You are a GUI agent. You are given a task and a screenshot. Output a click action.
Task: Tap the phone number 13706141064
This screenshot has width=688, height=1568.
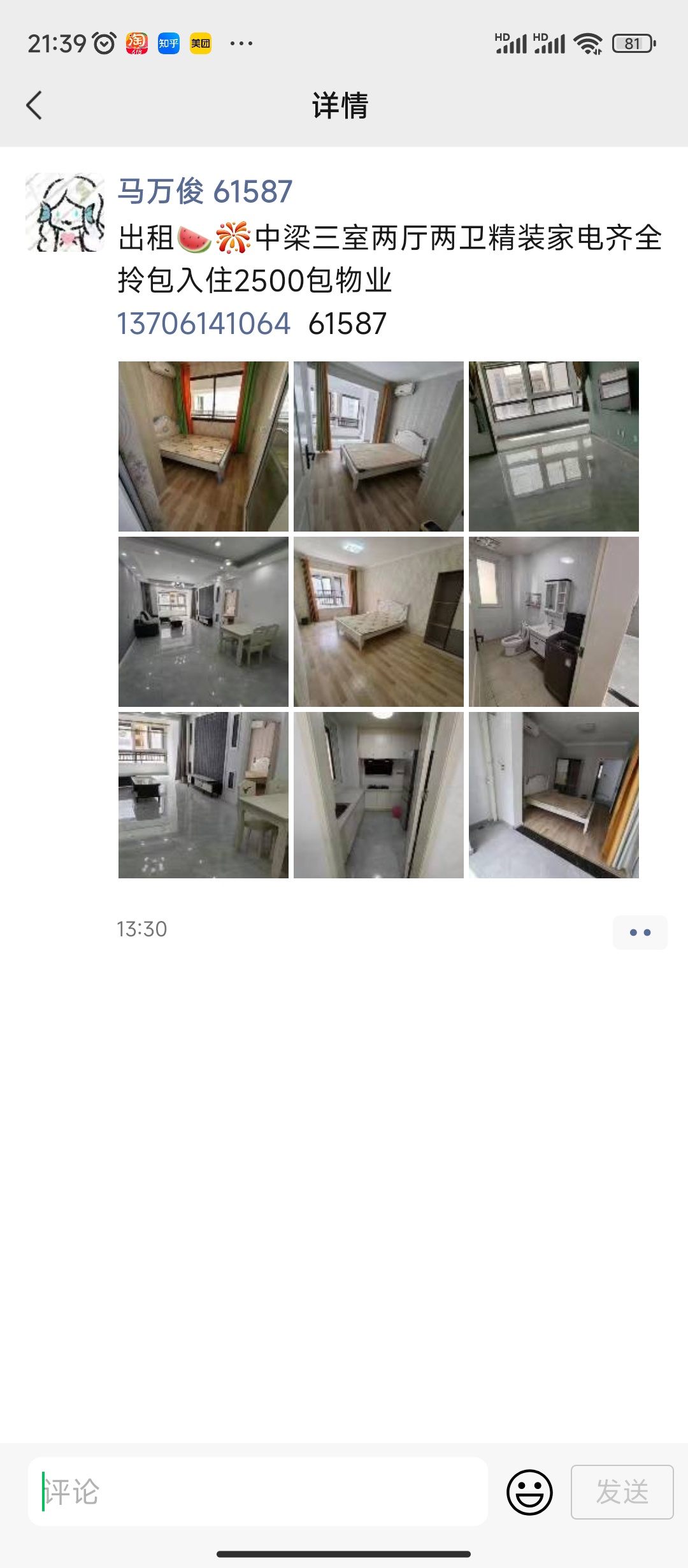click(204, 324)
